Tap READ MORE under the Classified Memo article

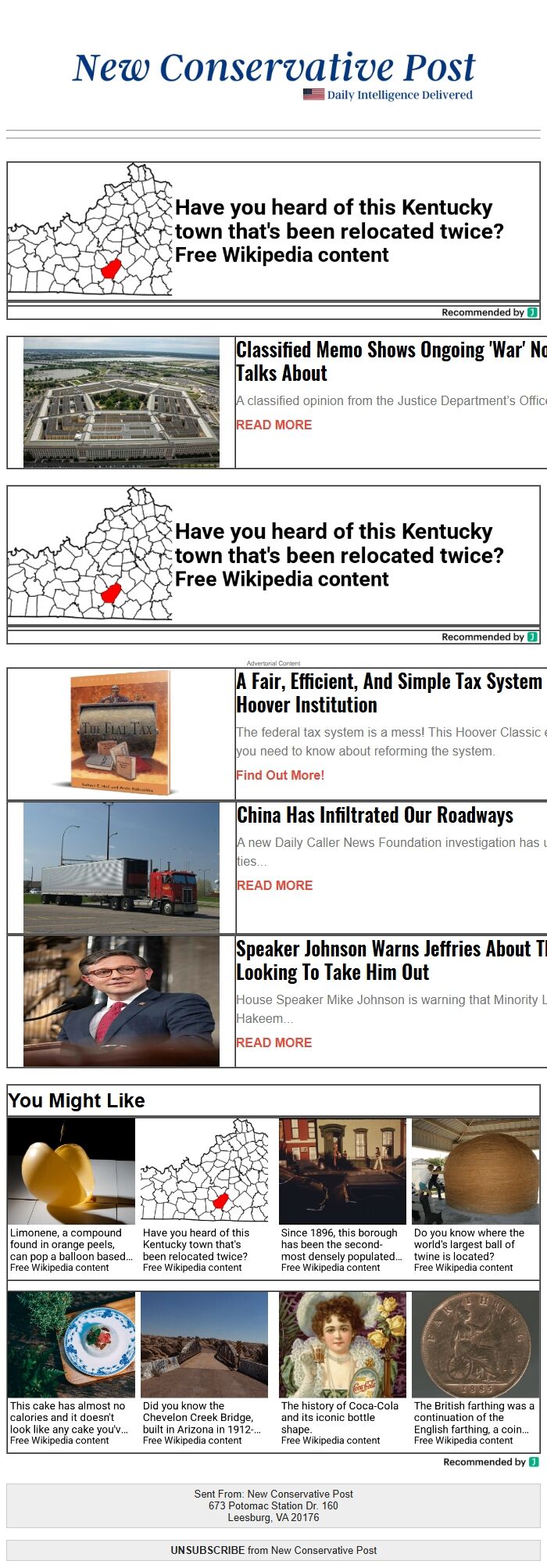274,425
